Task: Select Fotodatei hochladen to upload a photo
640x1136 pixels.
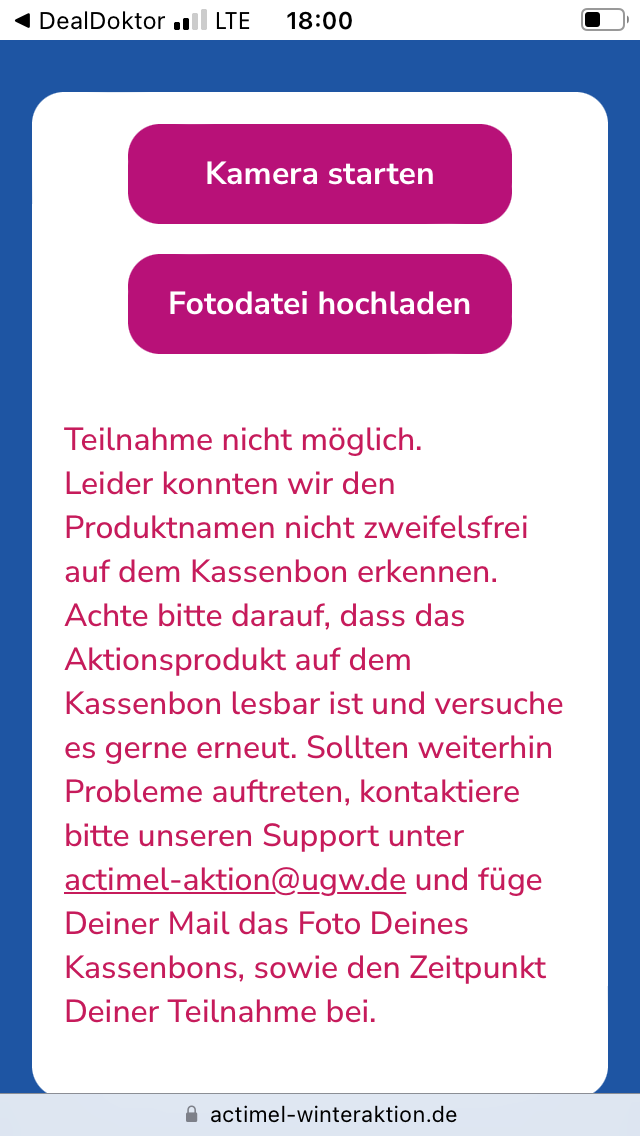Action: (x=320, y=304)
